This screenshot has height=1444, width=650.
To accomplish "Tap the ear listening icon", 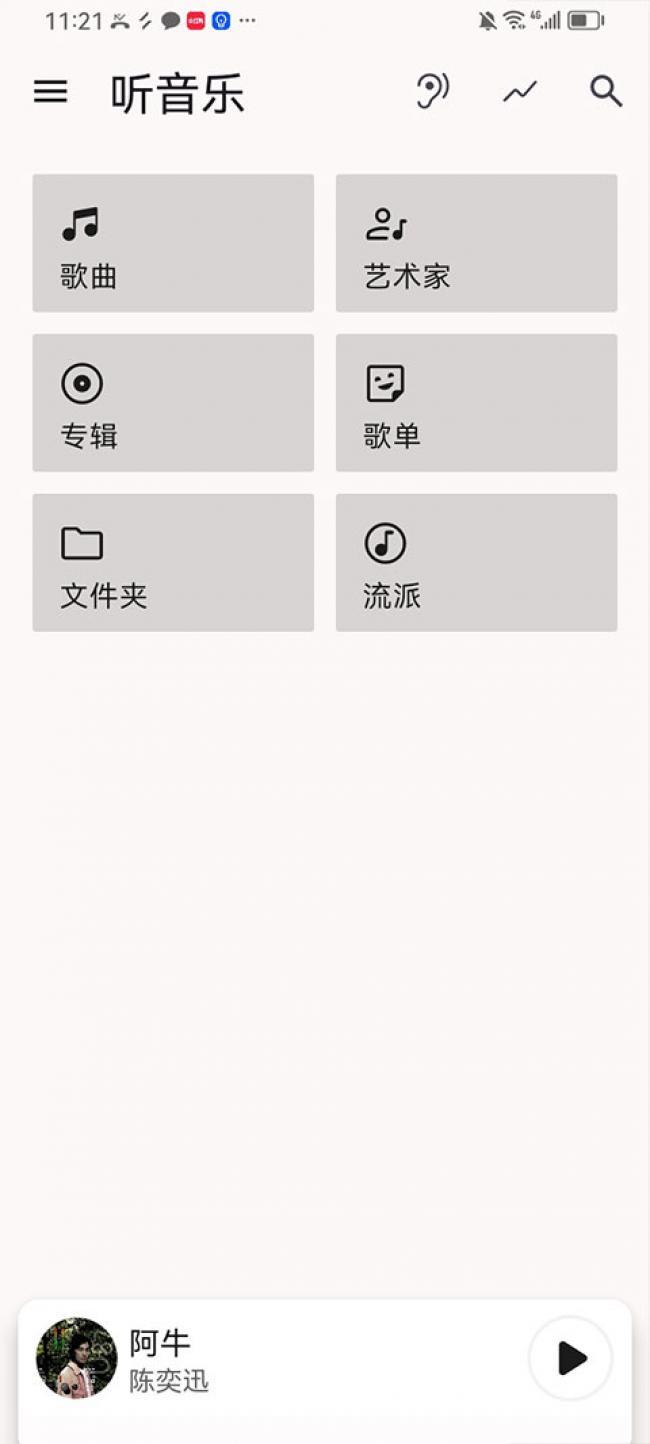I will [432, 92].
